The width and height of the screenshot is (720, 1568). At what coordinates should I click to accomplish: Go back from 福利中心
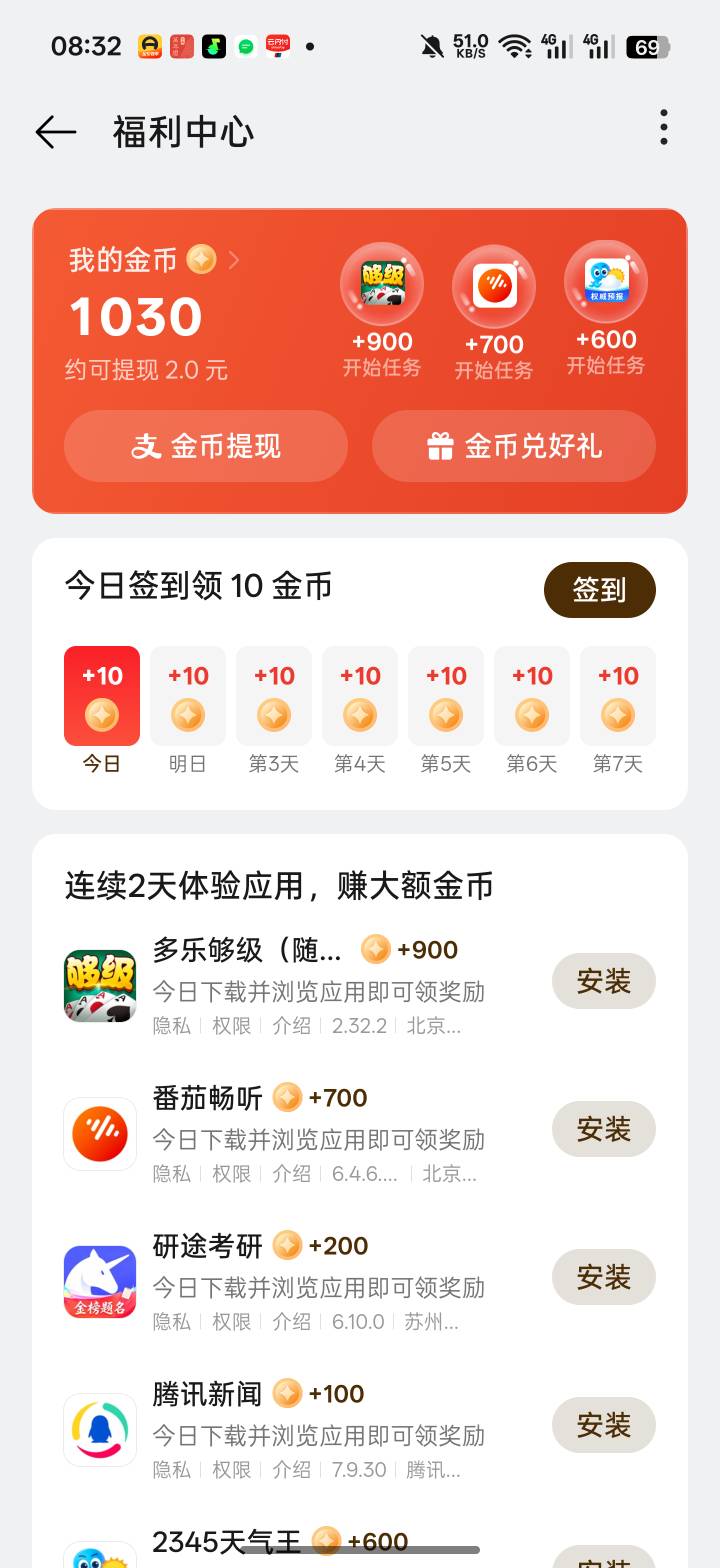[56, 131]
